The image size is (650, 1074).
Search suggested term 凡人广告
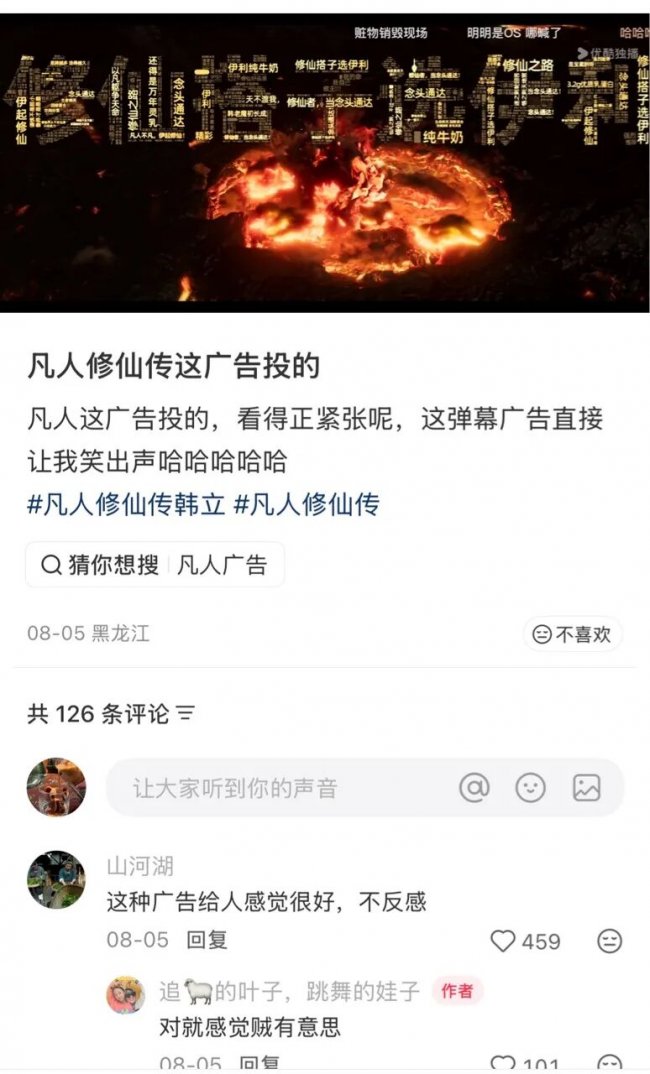point(222,565)
